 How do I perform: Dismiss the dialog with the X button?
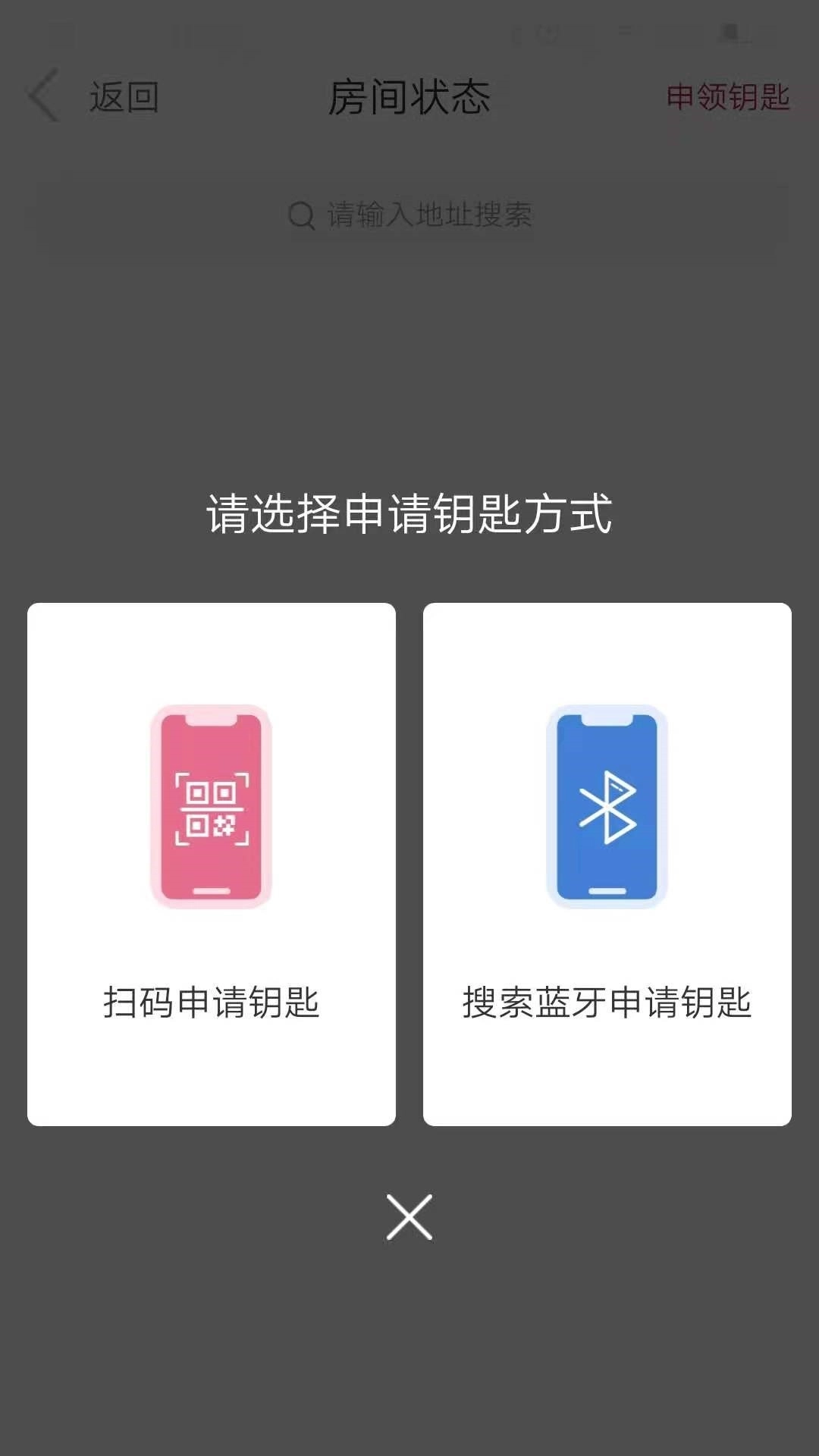409,1217
